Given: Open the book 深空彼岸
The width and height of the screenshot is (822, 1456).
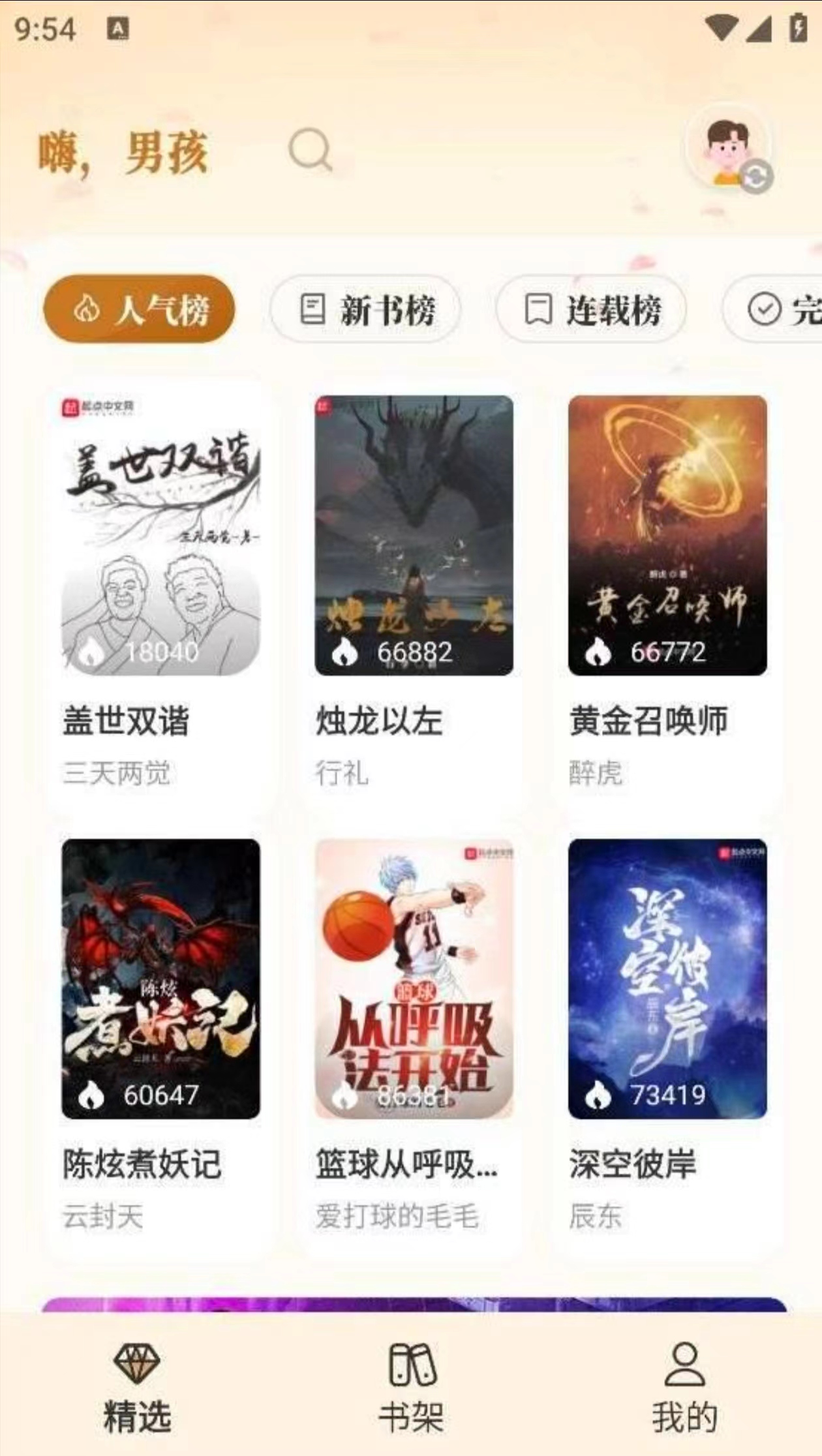Looking at the screenshot, I should [x=667, y=978].
